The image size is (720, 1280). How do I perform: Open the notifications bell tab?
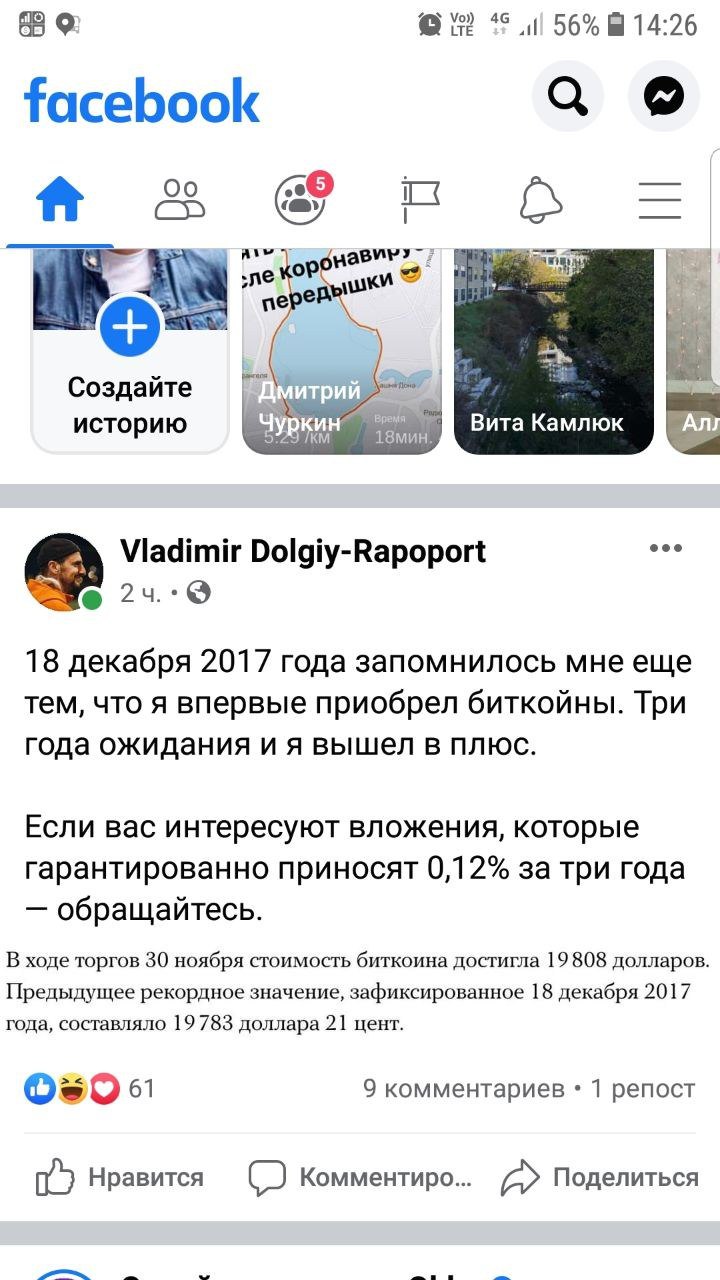[x=540, y=199]
